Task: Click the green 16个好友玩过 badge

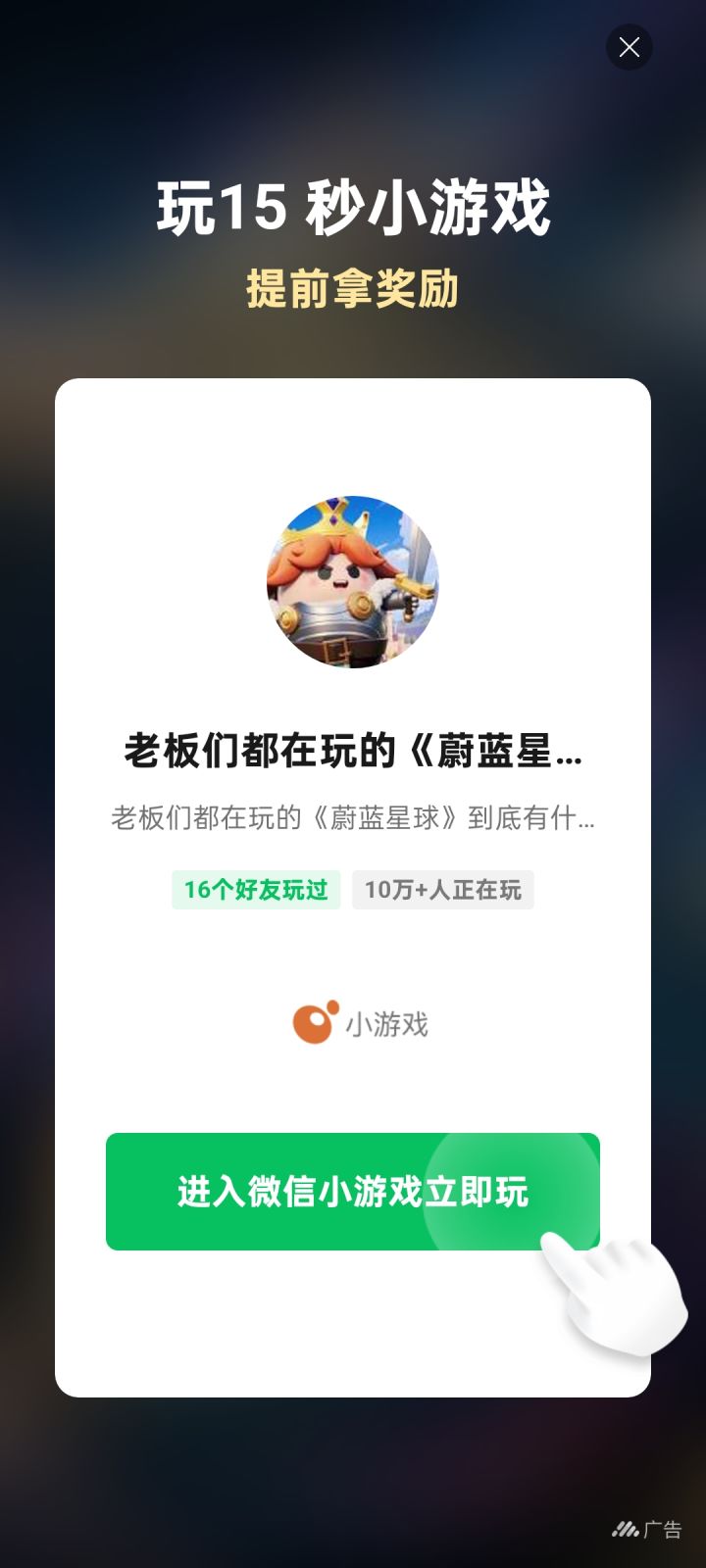Action: click(x=256, y=890)
